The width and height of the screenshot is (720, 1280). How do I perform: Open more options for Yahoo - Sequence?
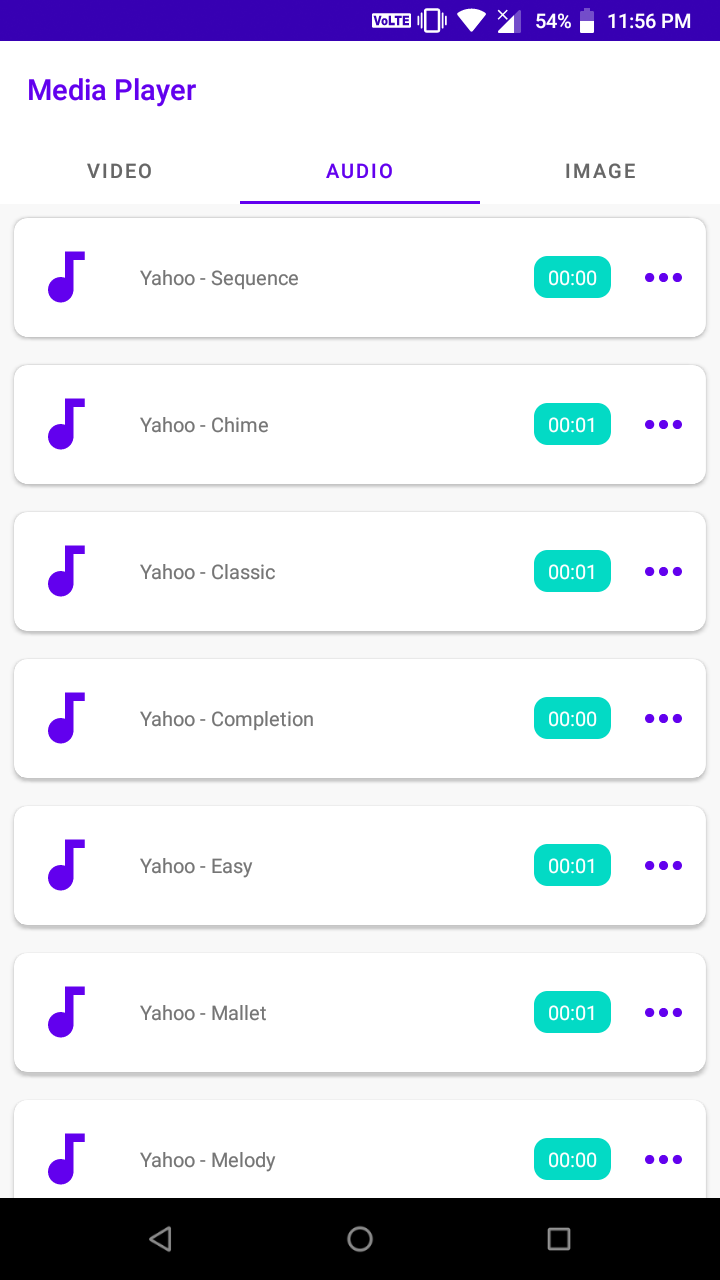[663, 278]
